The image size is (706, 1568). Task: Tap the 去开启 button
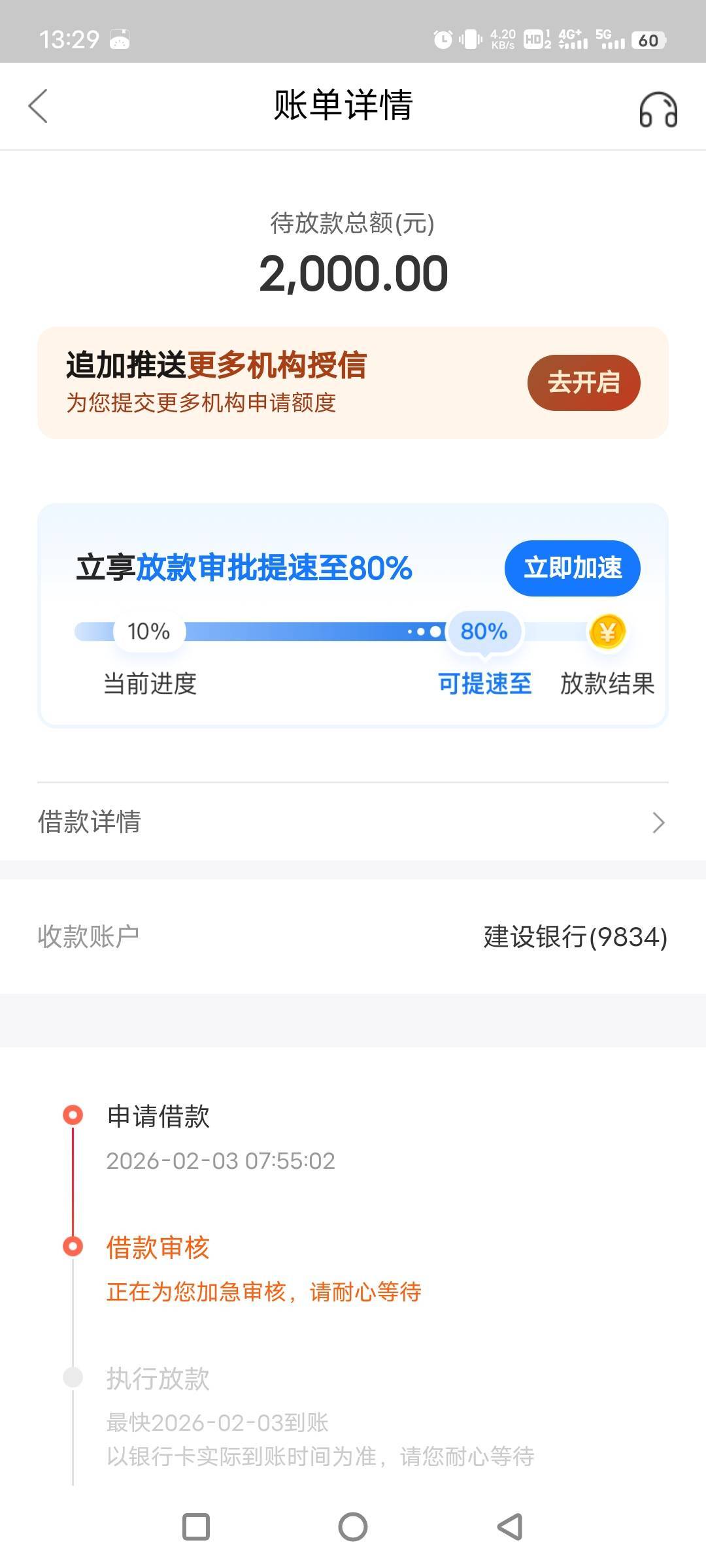[583, 383]
